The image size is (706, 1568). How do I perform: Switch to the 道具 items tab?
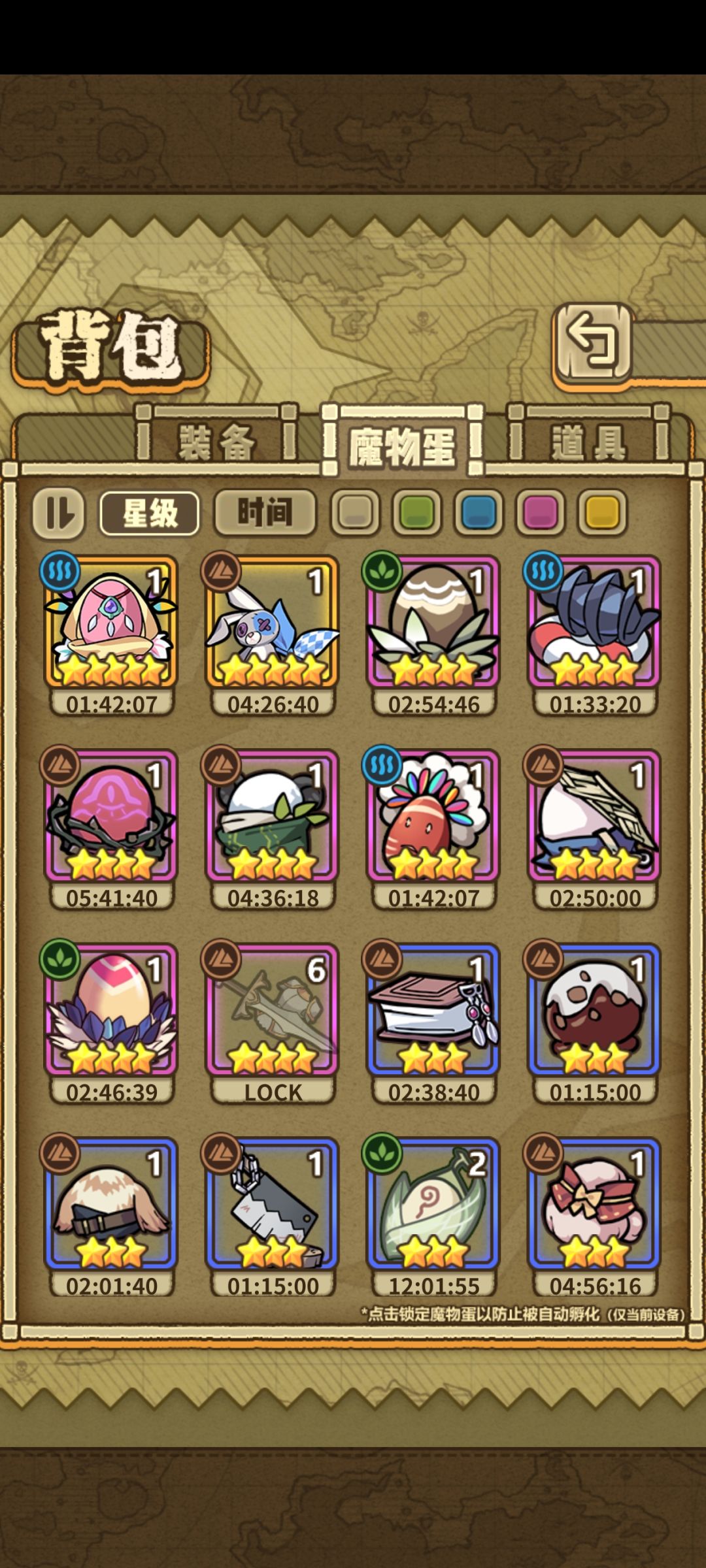(590, 441)
